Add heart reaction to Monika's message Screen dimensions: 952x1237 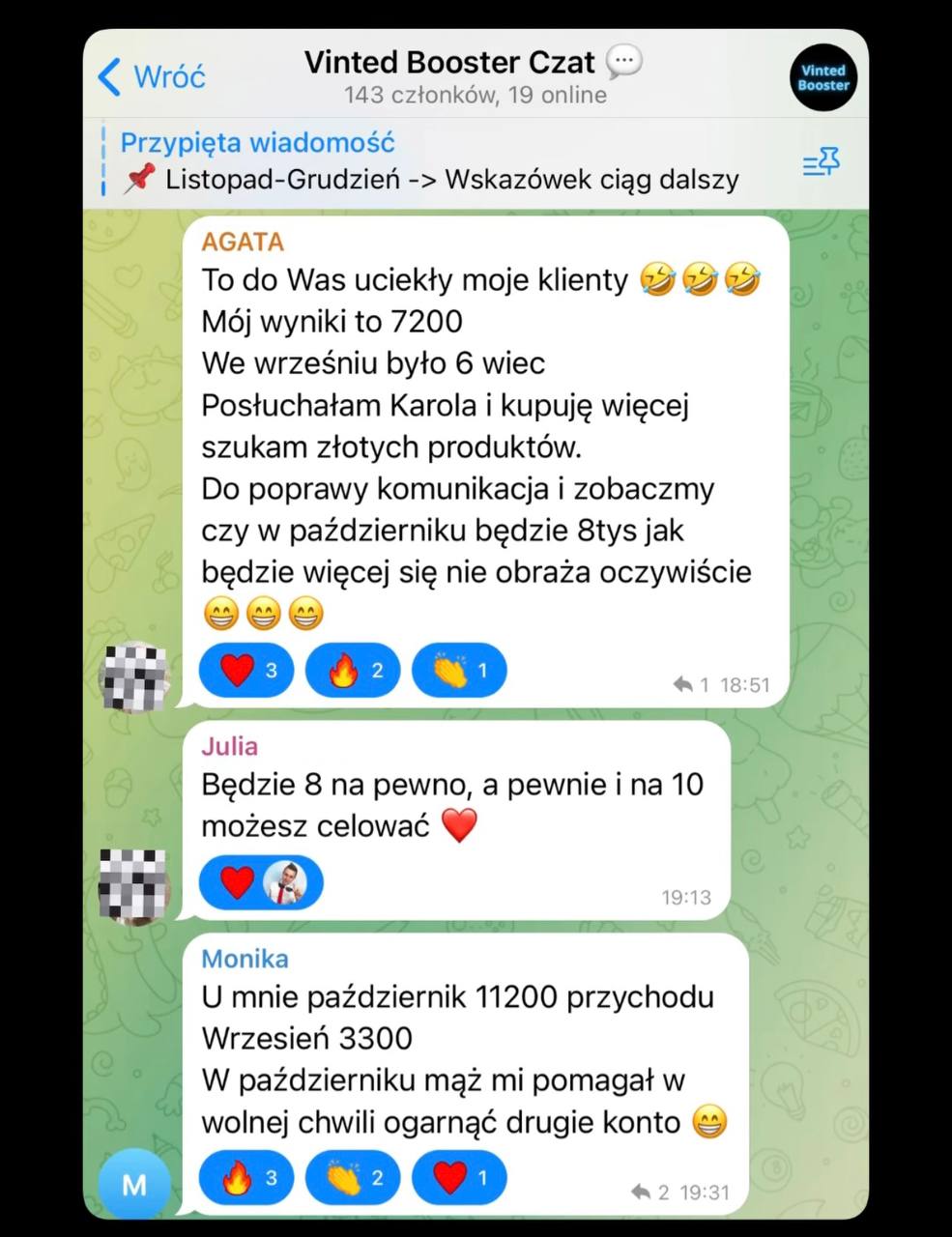click(459, 1177)
